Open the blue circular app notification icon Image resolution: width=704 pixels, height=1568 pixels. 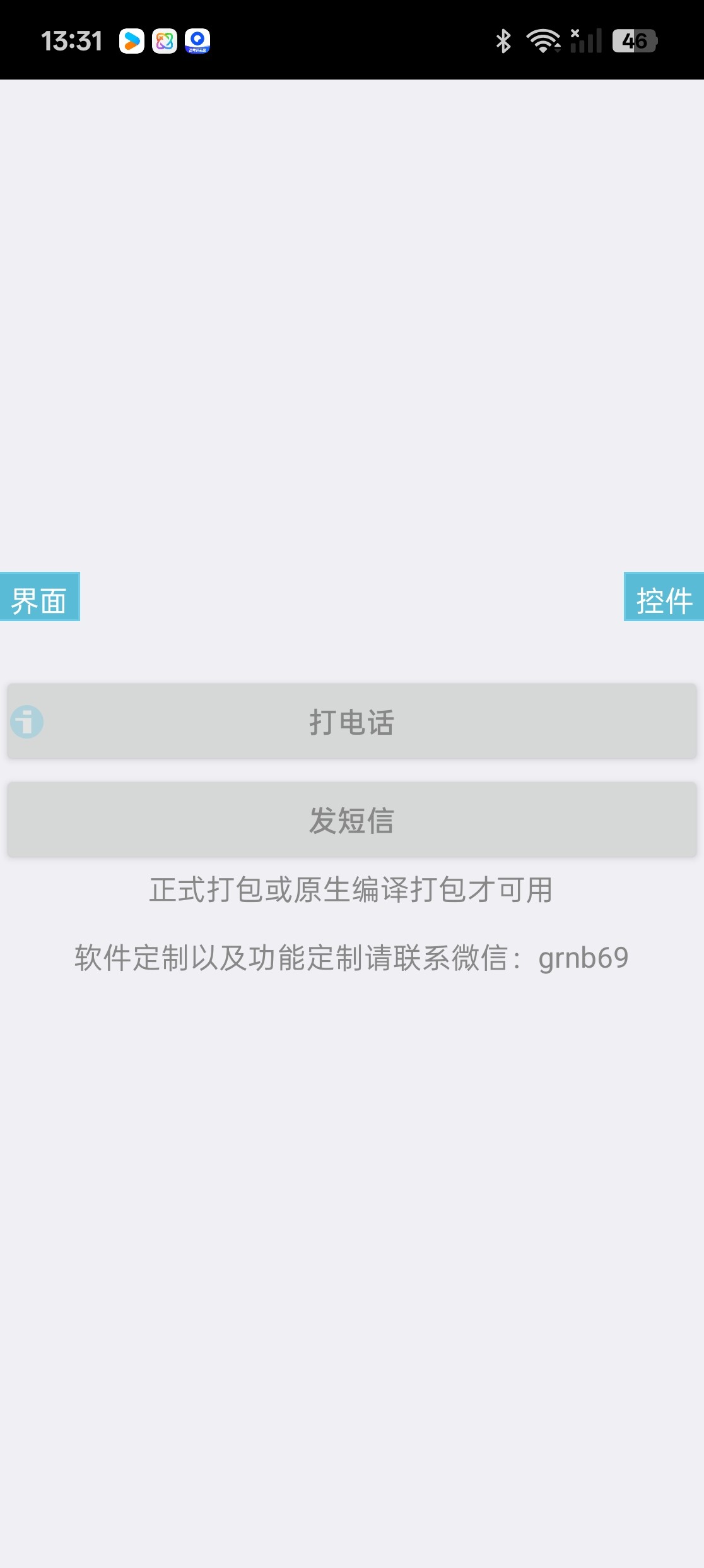(x=199, y=42)
